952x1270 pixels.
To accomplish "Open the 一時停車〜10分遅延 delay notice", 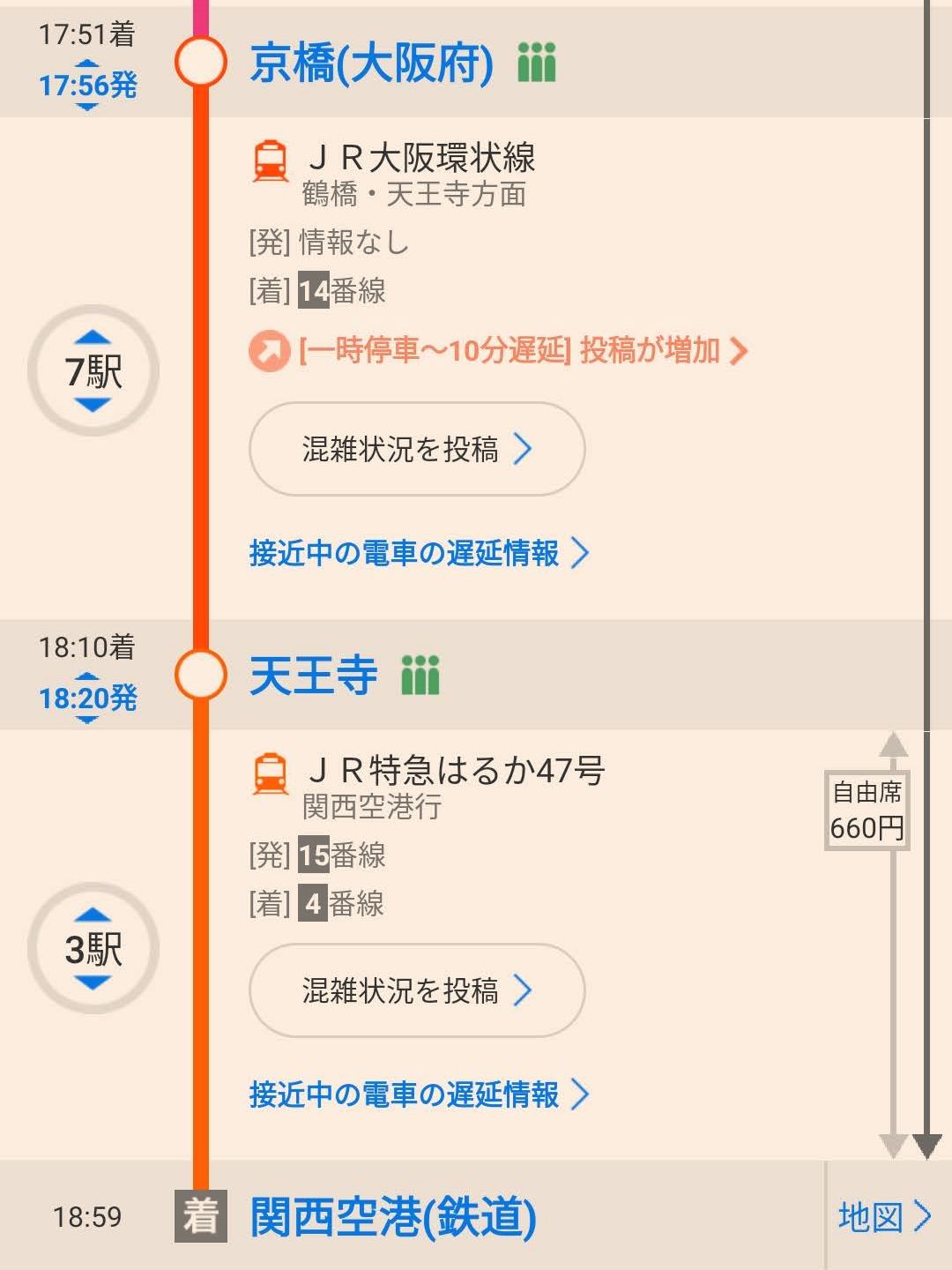I will [511, 351].
